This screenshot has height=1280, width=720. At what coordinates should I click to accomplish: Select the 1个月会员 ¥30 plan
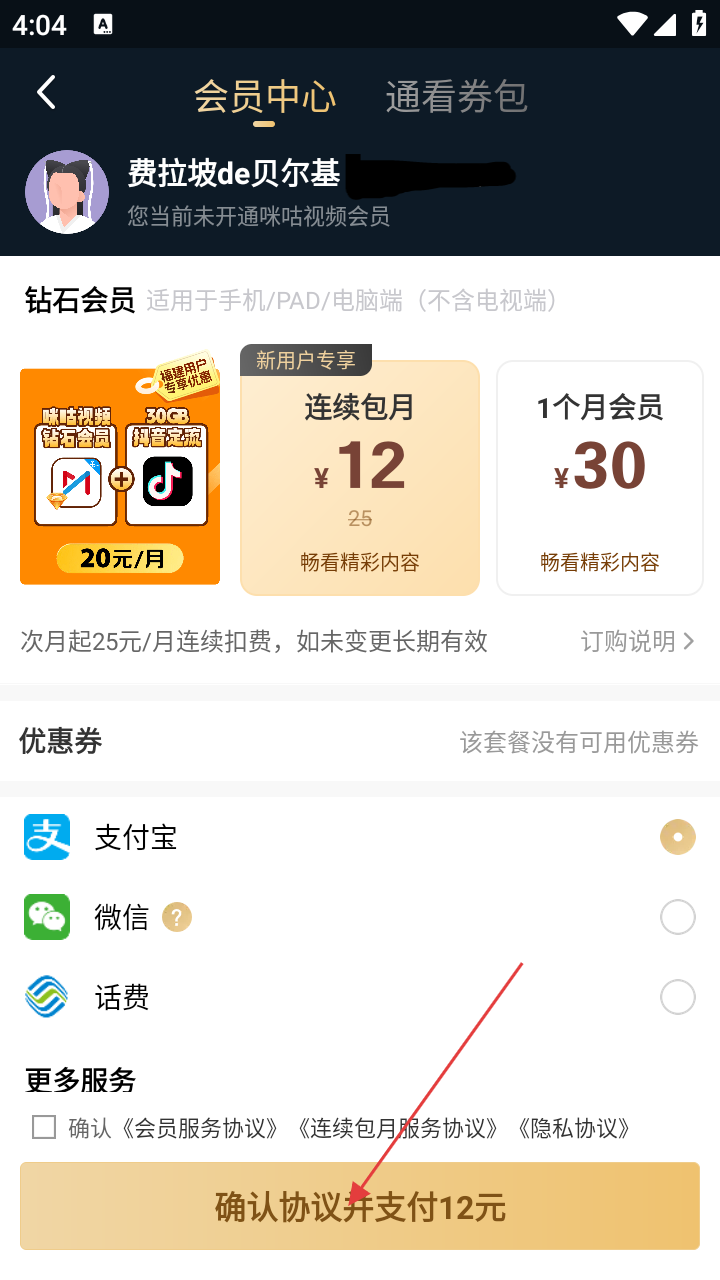(600, 478)
